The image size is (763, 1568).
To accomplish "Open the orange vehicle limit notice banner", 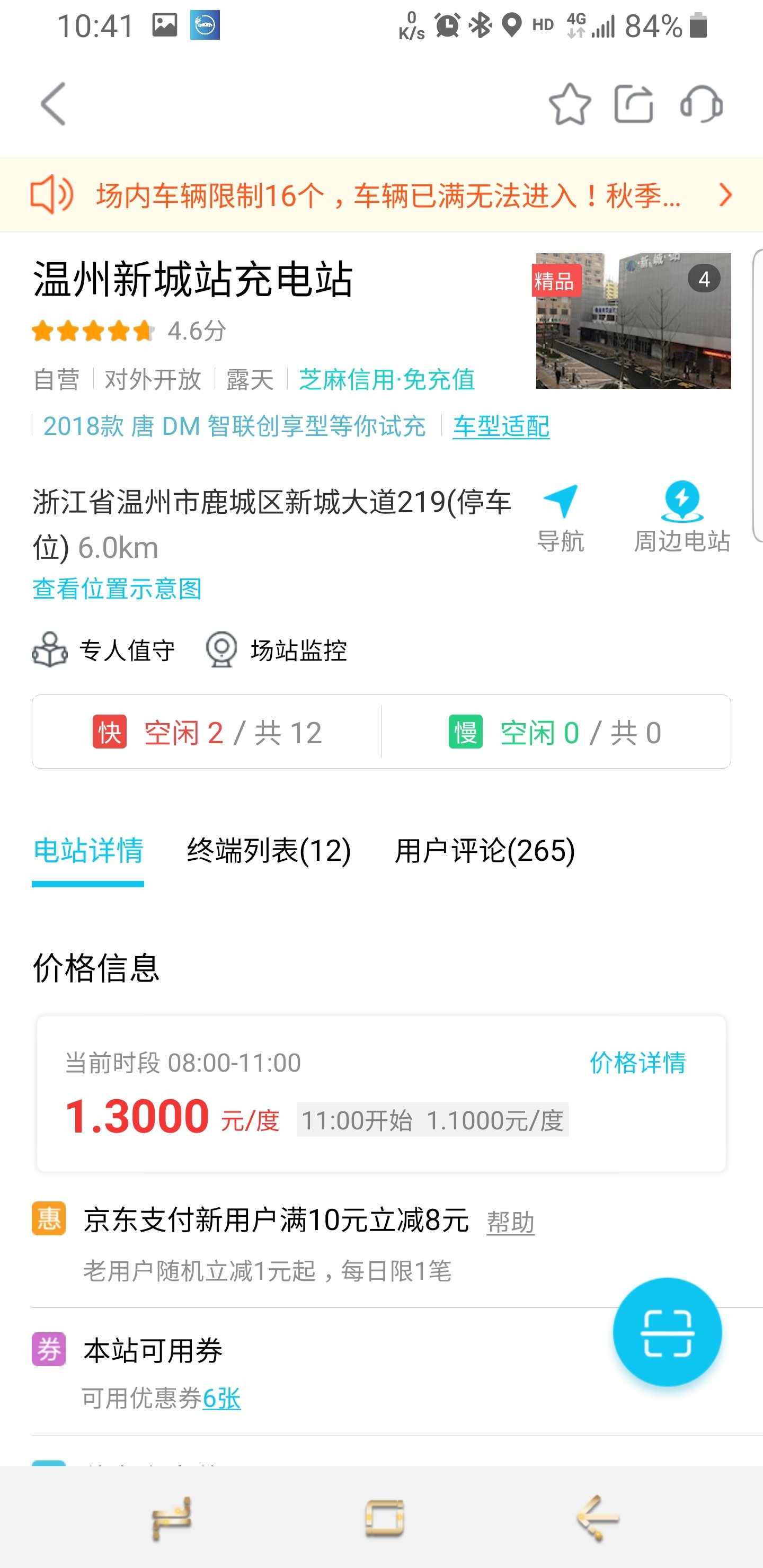I will (x=381, y=195).
